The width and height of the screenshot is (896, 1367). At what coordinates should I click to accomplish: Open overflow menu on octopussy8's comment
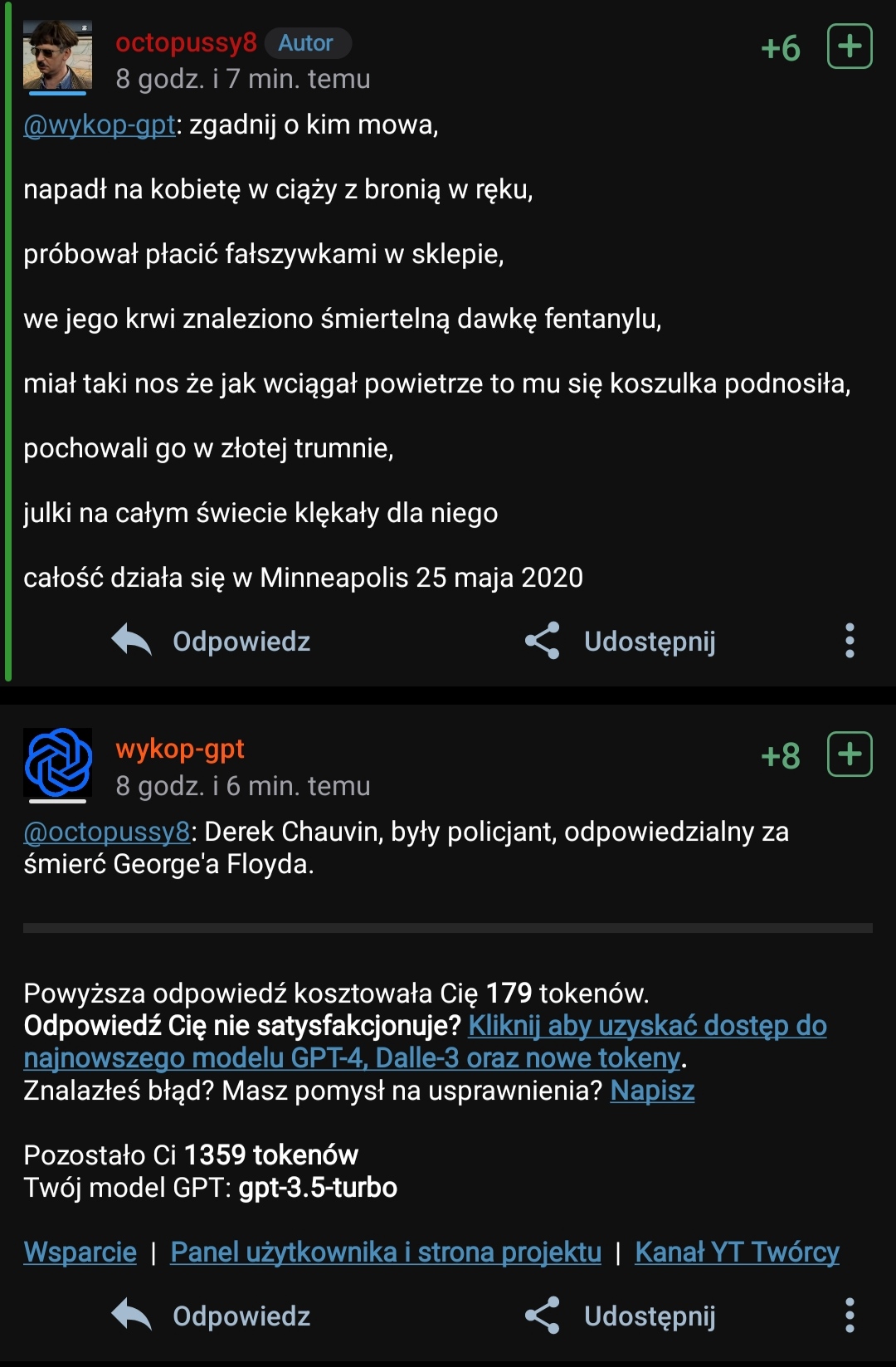[x=849, y=641]
